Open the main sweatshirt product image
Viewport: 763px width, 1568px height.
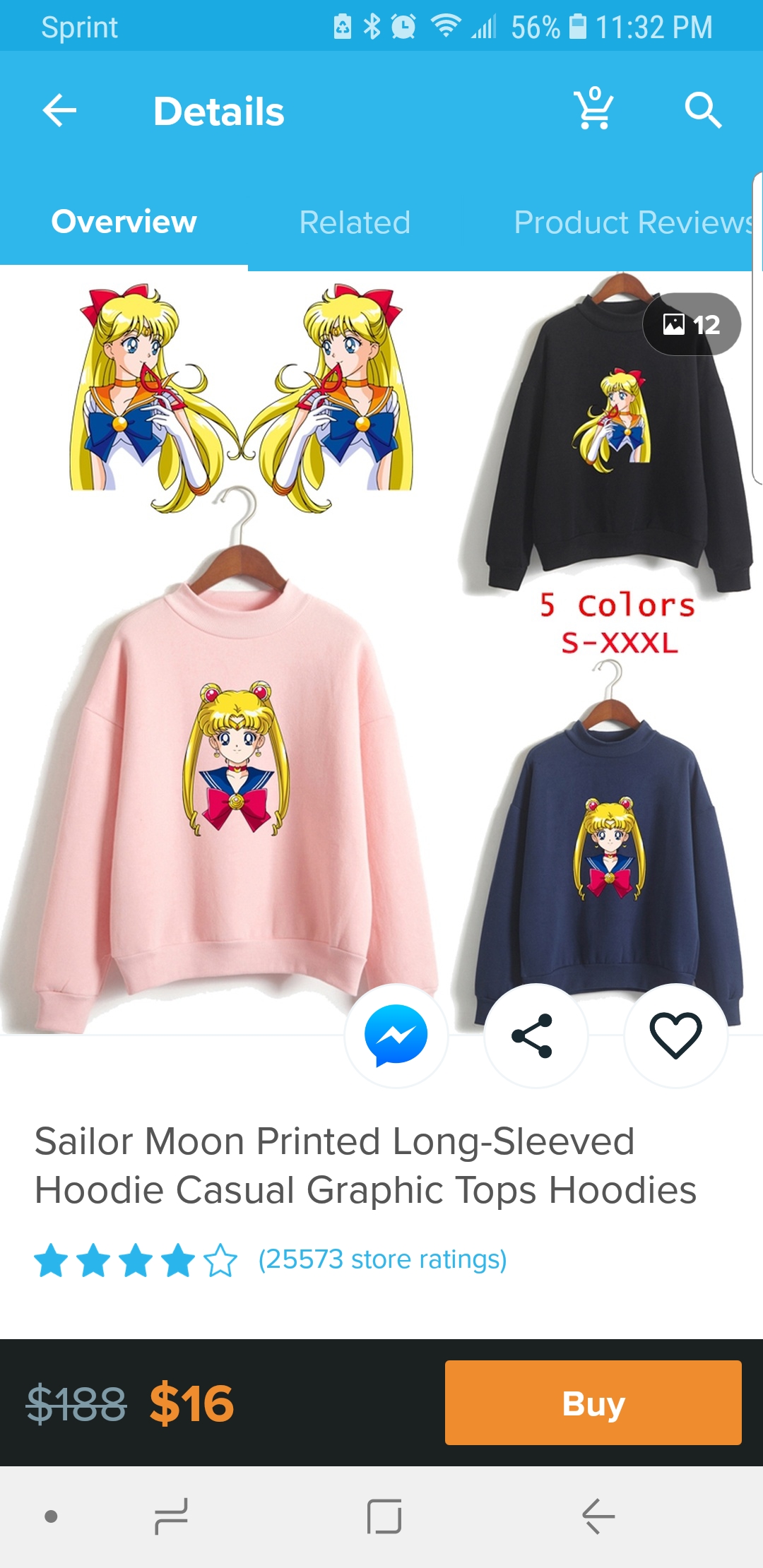click(x=381, y=653)
